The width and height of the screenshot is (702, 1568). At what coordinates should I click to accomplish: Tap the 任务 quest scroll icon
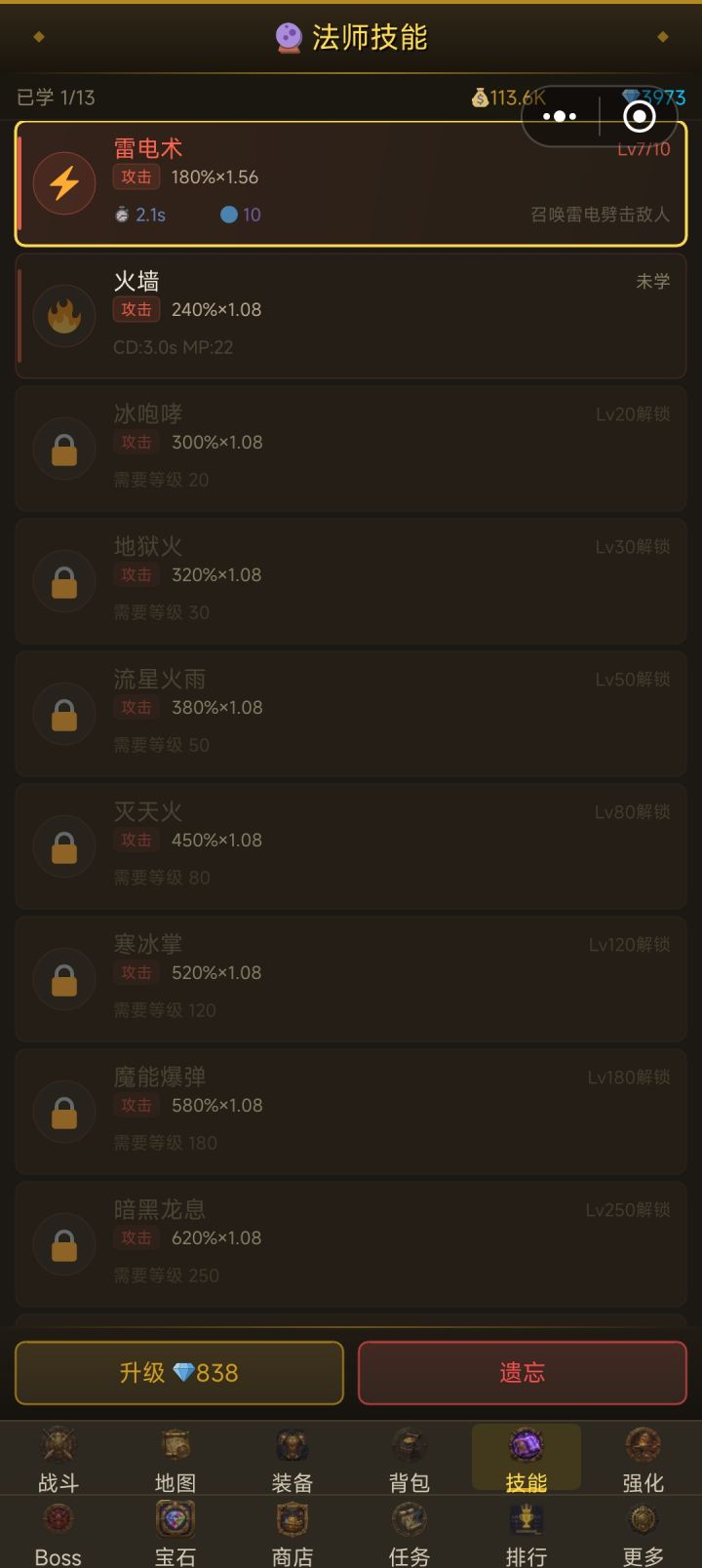tap(409, 1520)
